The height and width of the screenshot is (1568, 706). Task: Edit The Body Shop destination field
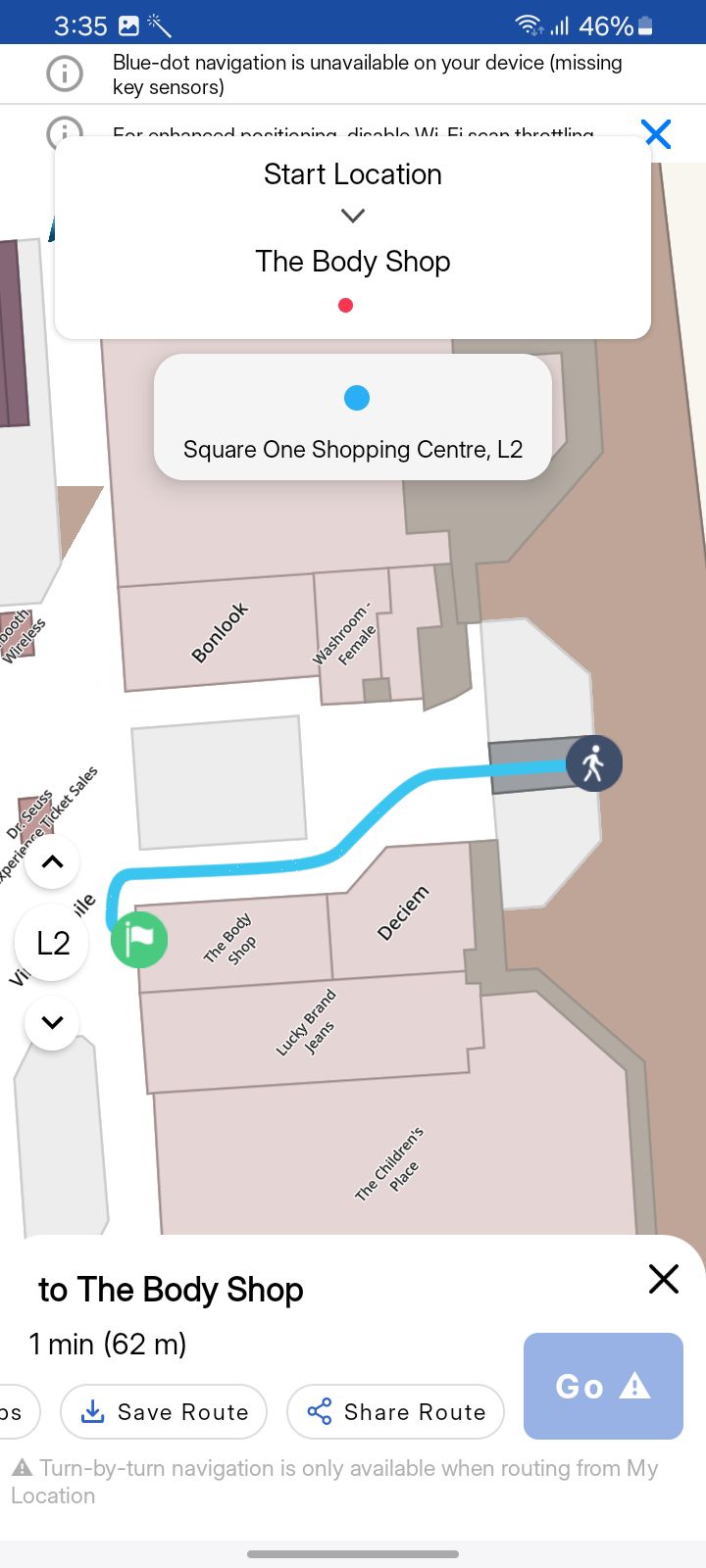pyautogui.click(x=353, y=262)
